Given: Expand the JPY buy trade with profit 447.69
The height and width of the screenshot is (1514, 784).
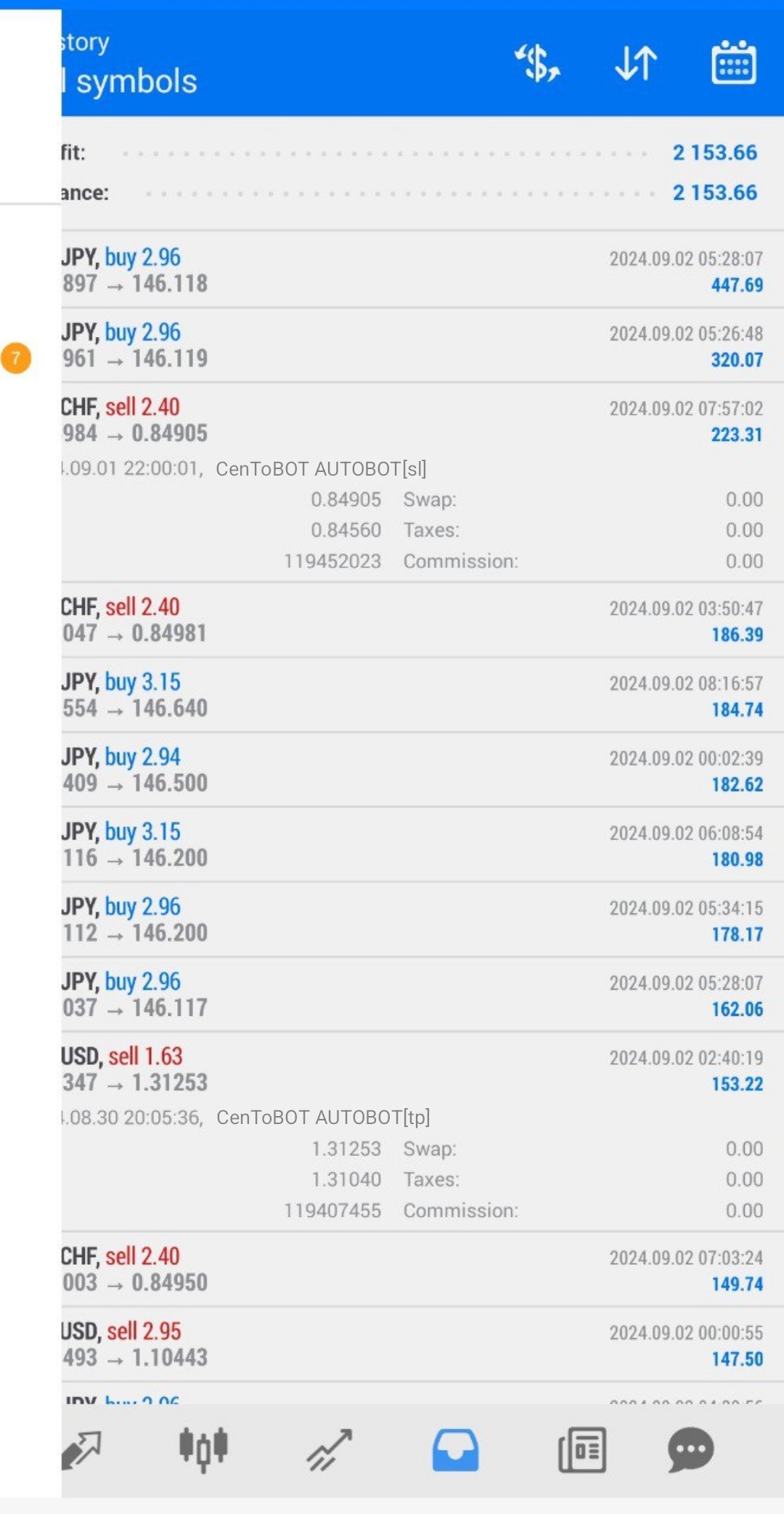Looking at the screenshot, I should (x=422, y=270).
